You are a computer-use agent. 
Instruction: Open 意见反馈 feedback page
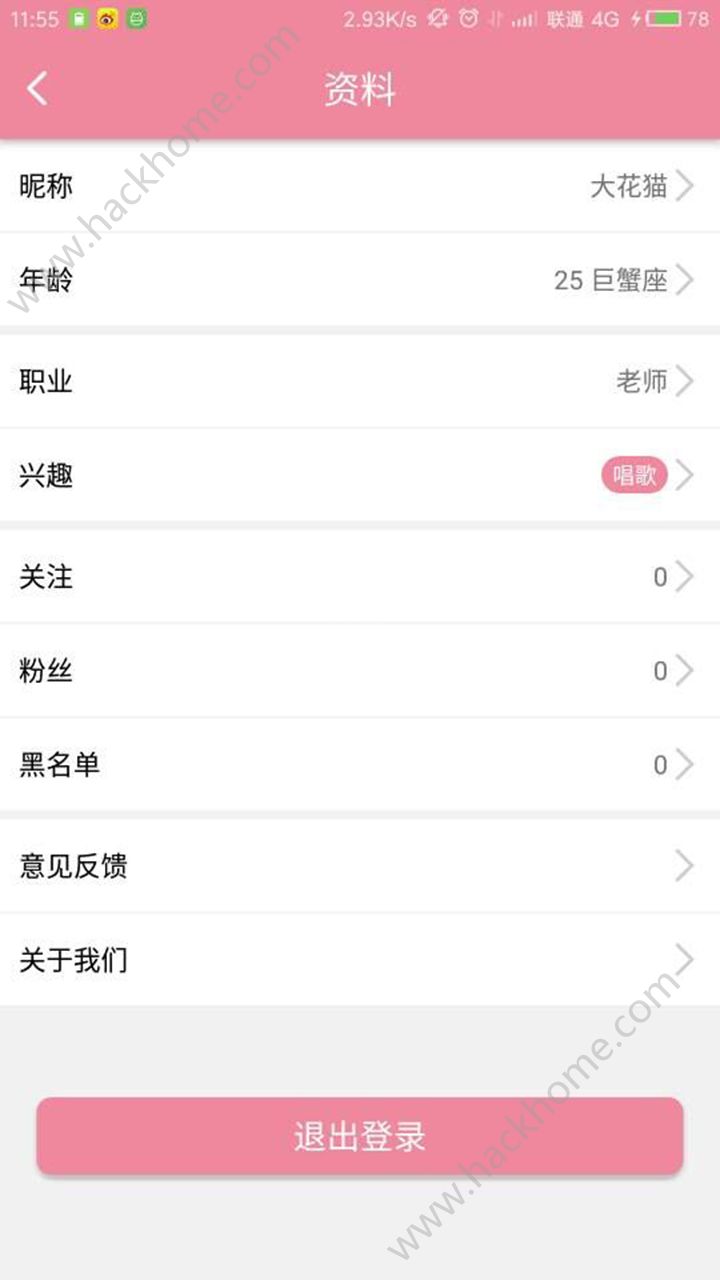(x=360, y=866)
